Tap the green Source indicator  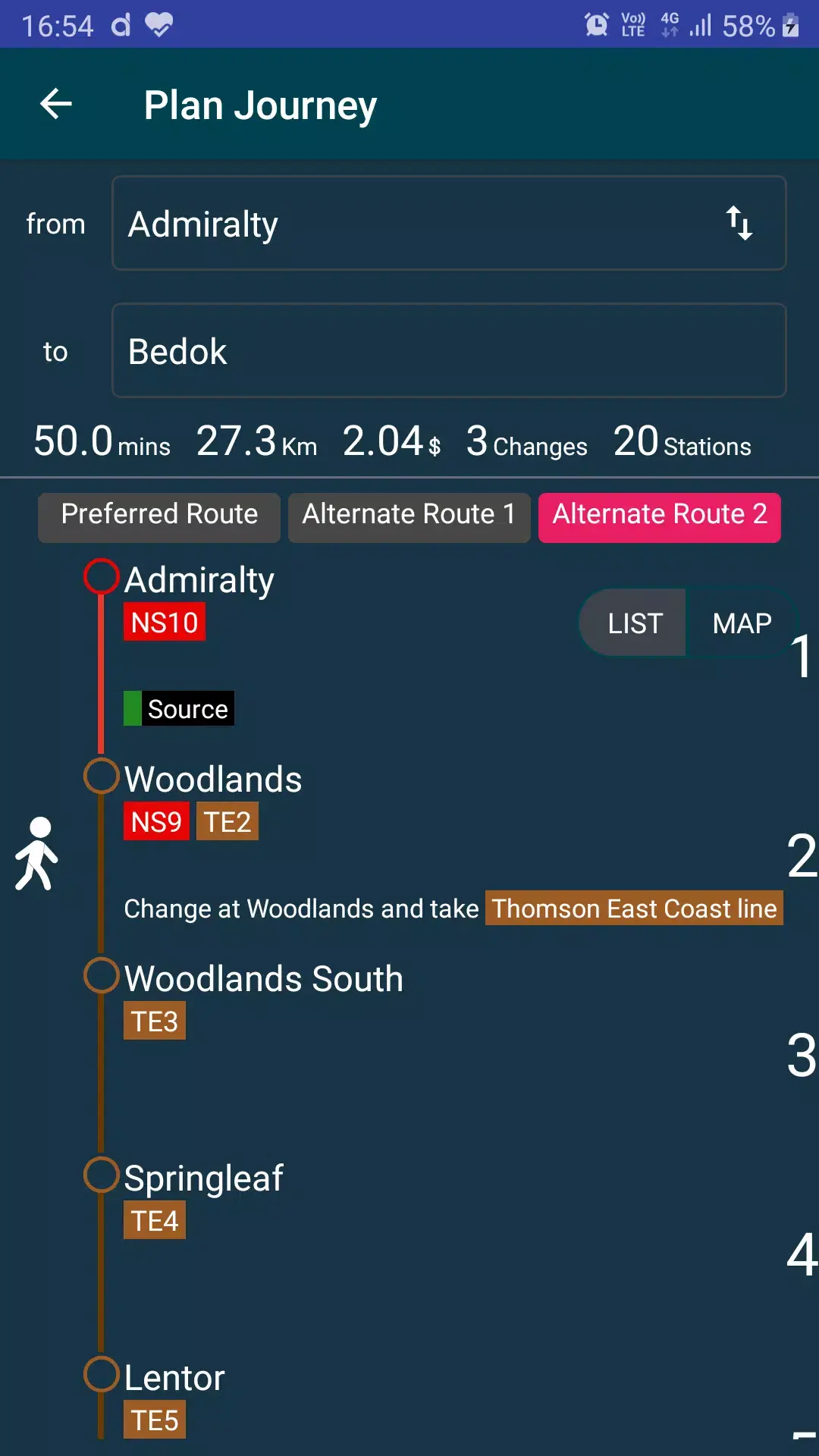(179, 708)
